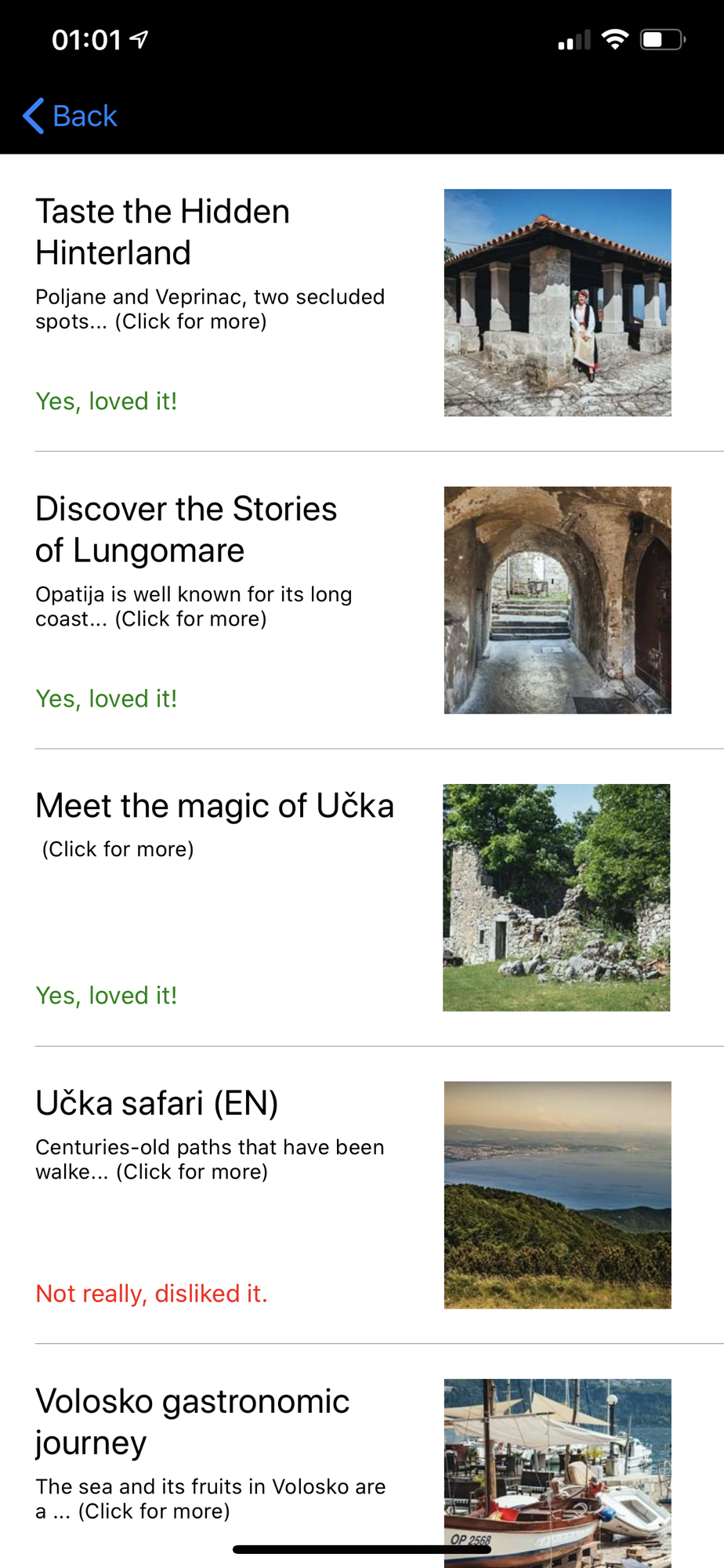Open the Volosko gastronomic journey tour
The image size is (724, 1568).
(x=193, y=1421)
